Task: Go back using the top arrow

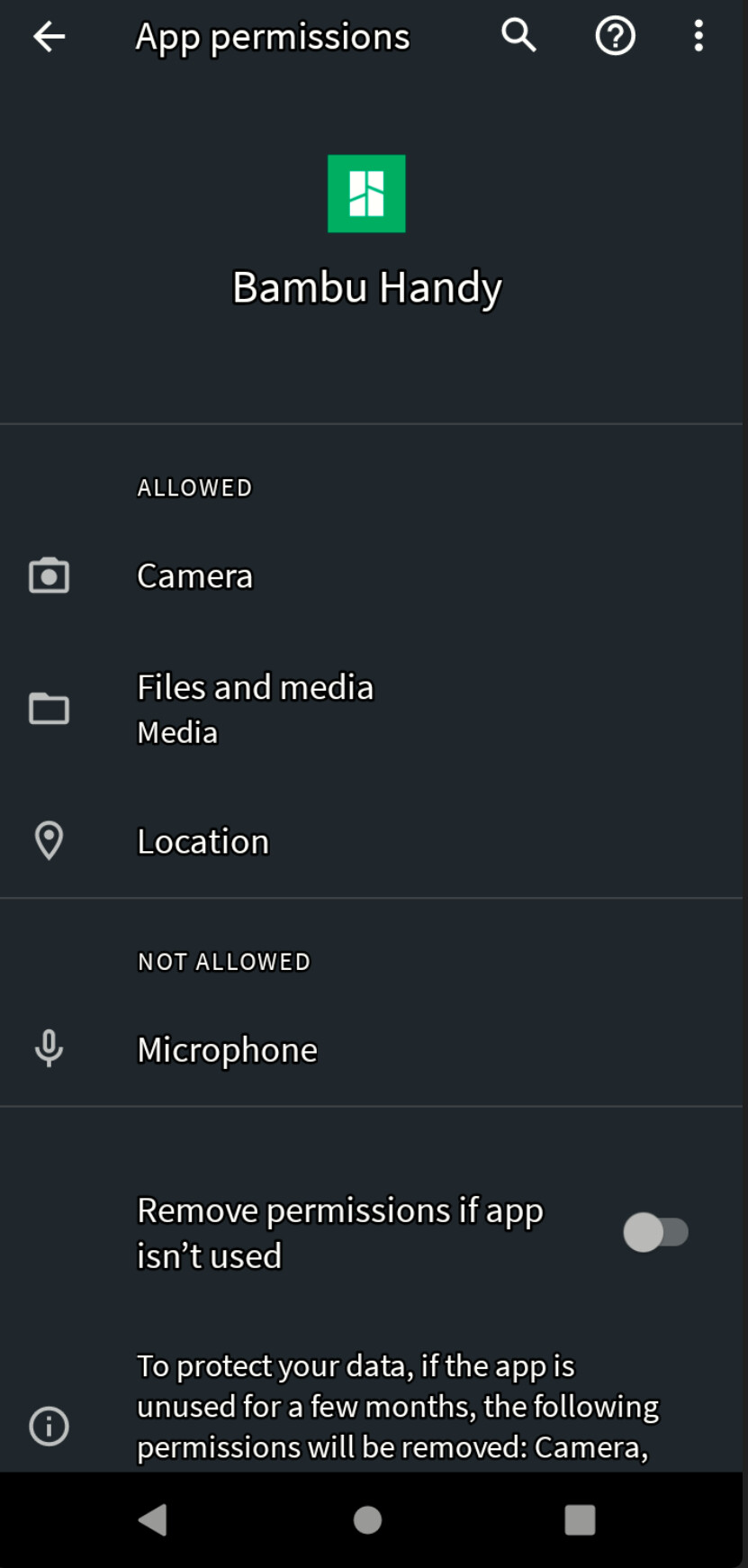Action: point(49,37)
